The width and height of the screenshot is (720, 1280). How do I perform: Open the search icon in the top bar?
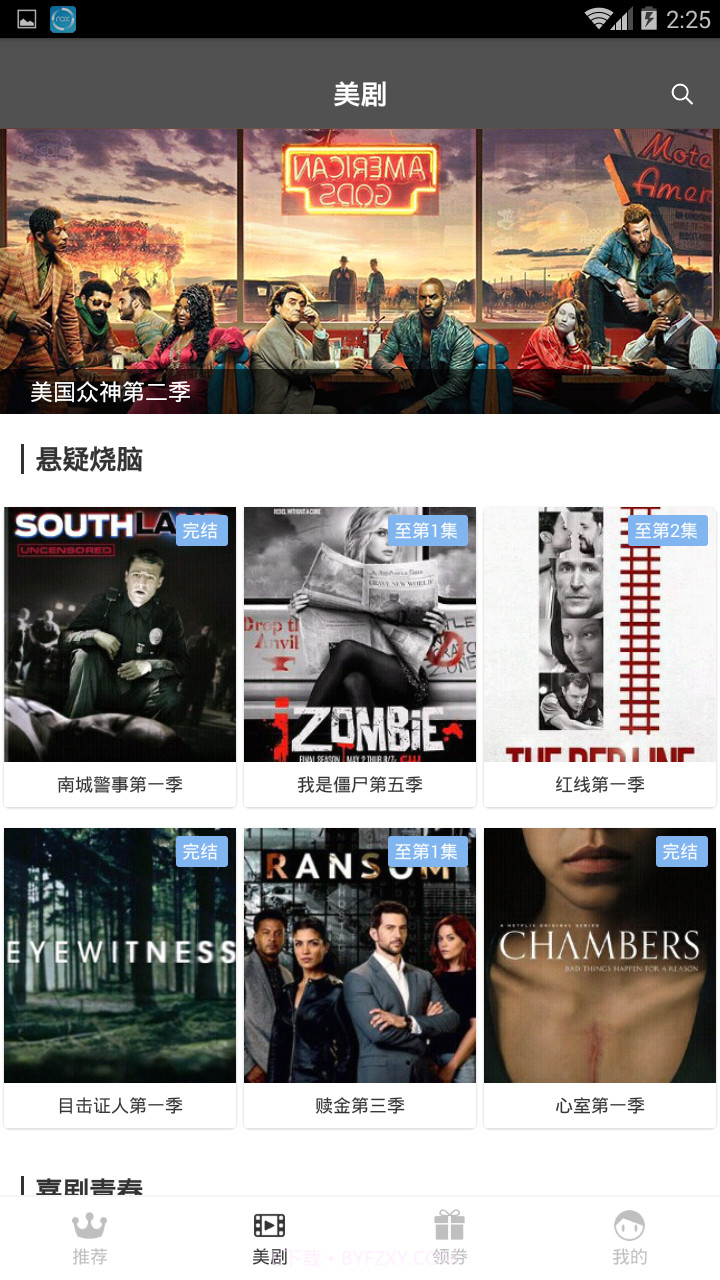coord(682,94)
